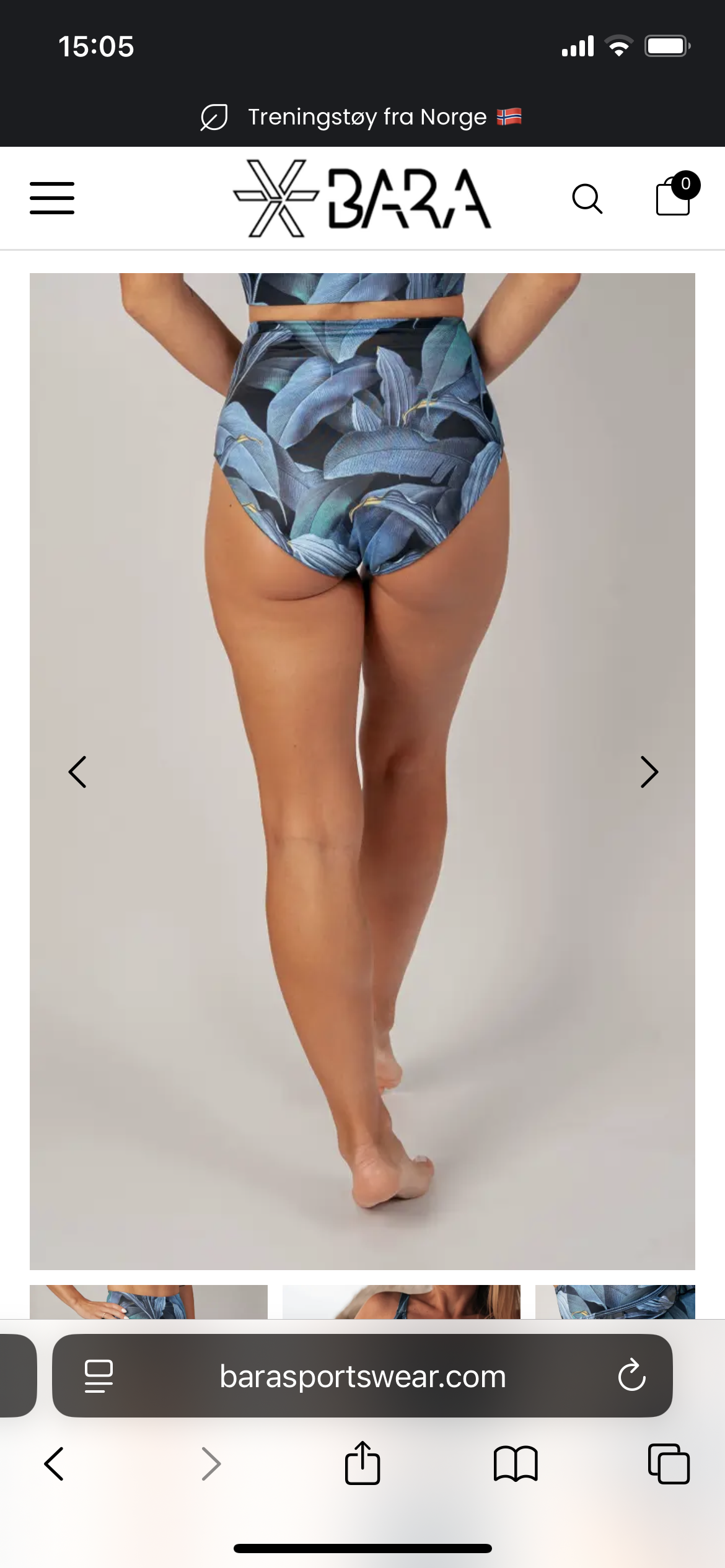Open the page settings icon in address bar
Screen dimensions: 725x1568
(x=99, y=1376)
